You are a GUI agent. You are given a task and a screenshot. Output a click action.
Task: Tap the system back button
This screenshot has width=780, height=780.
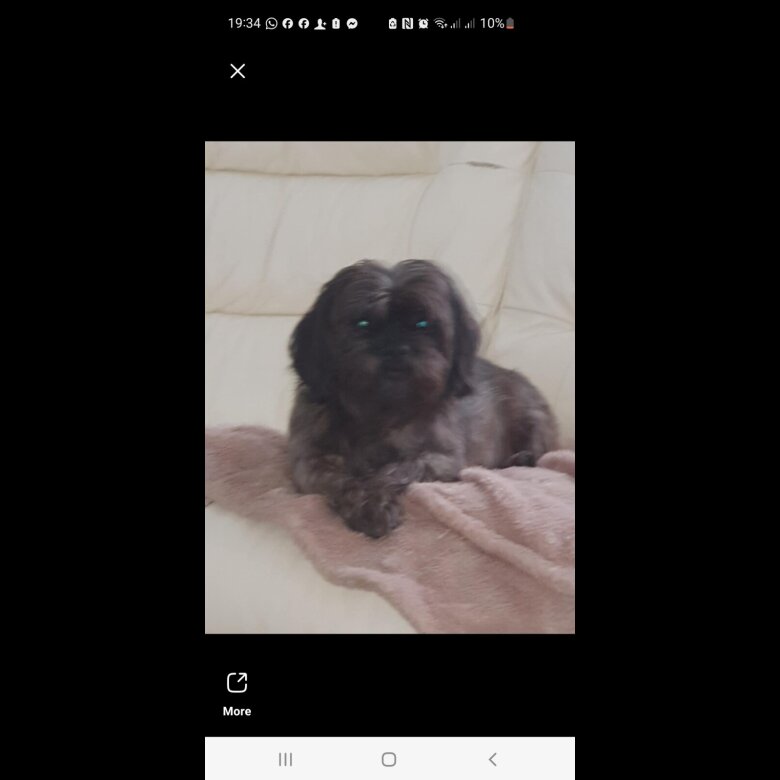pyautogui.click(x=492, y=760)
